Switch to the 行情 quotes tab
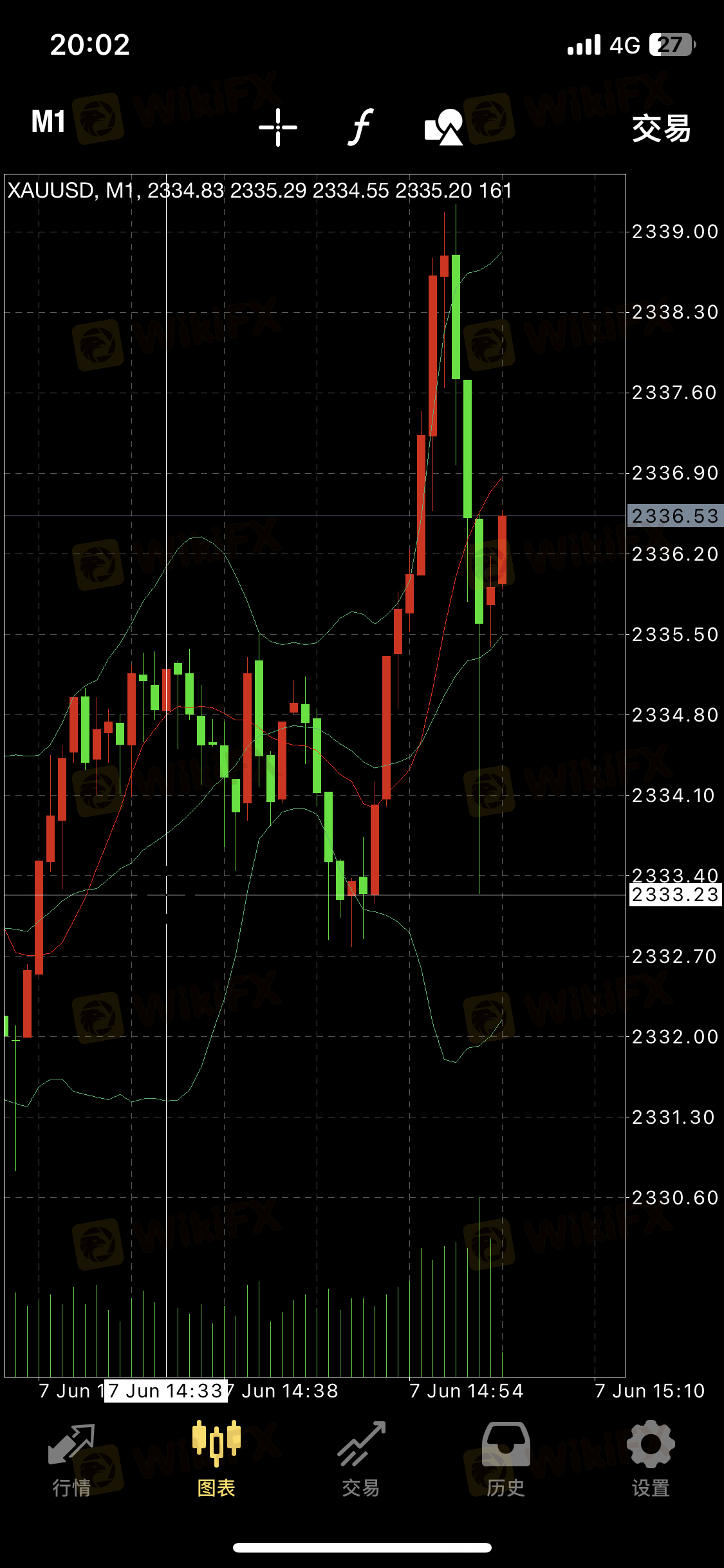The width and height of the screenshot is (724, 1568). click(x=71, y=1459)
